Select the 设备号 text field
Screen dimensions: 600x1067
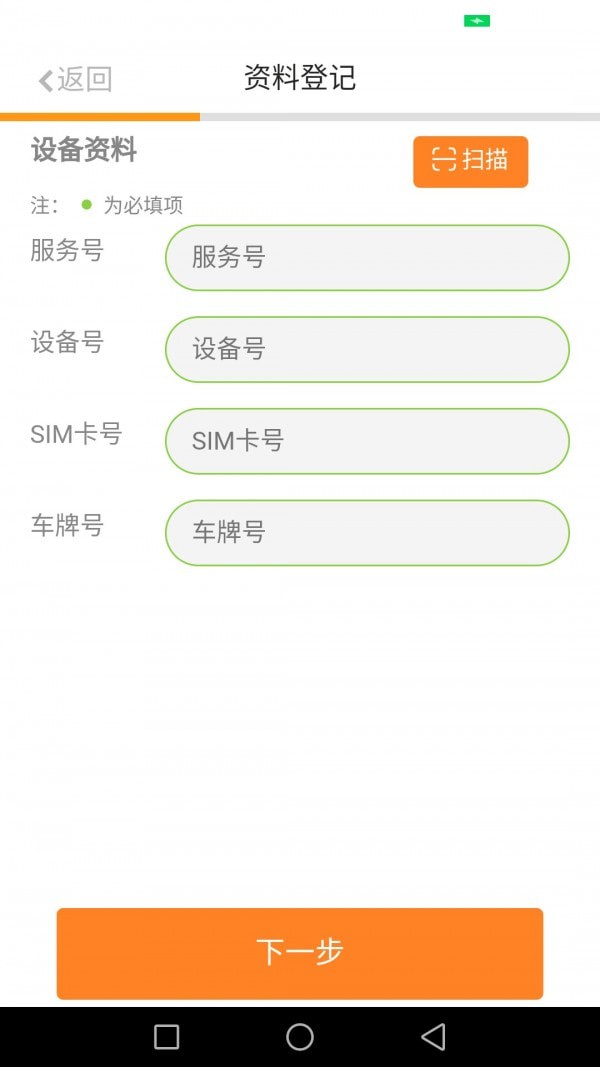[367, 349]
